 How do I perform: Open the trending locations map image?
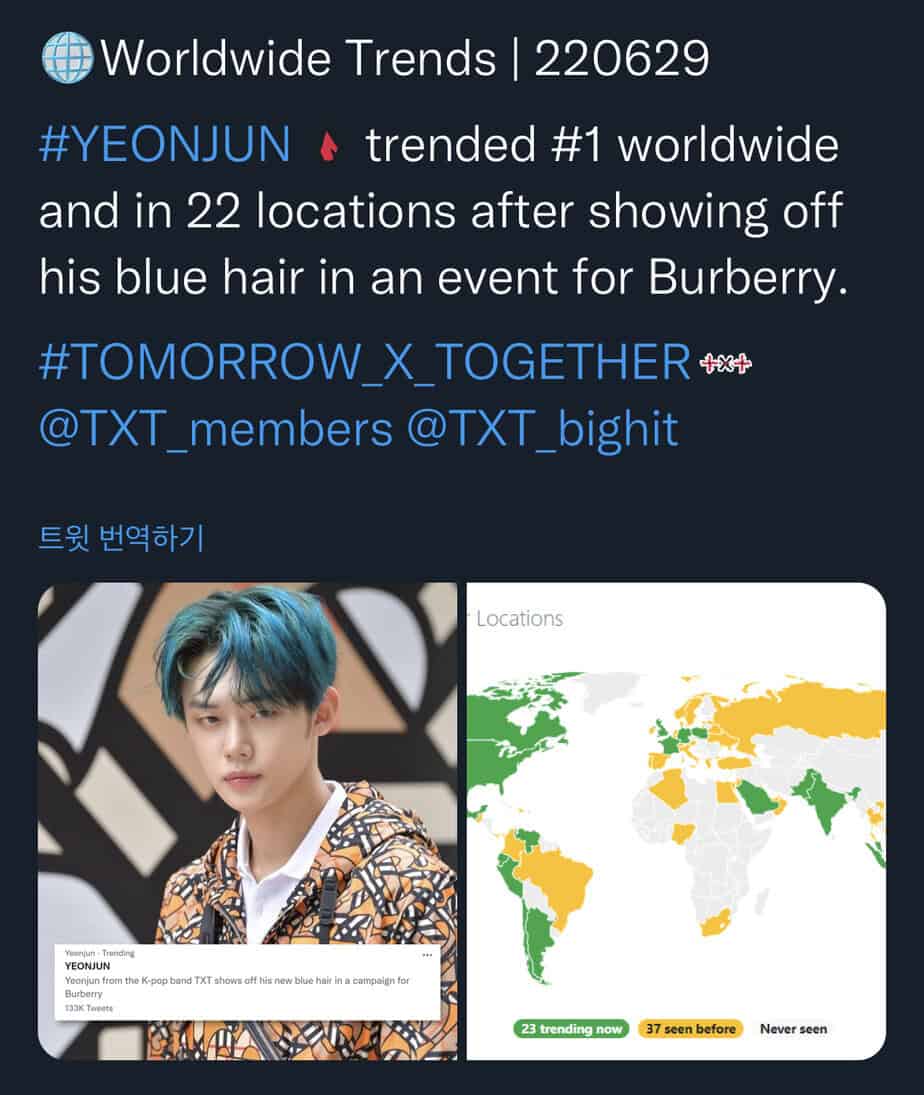676,820
